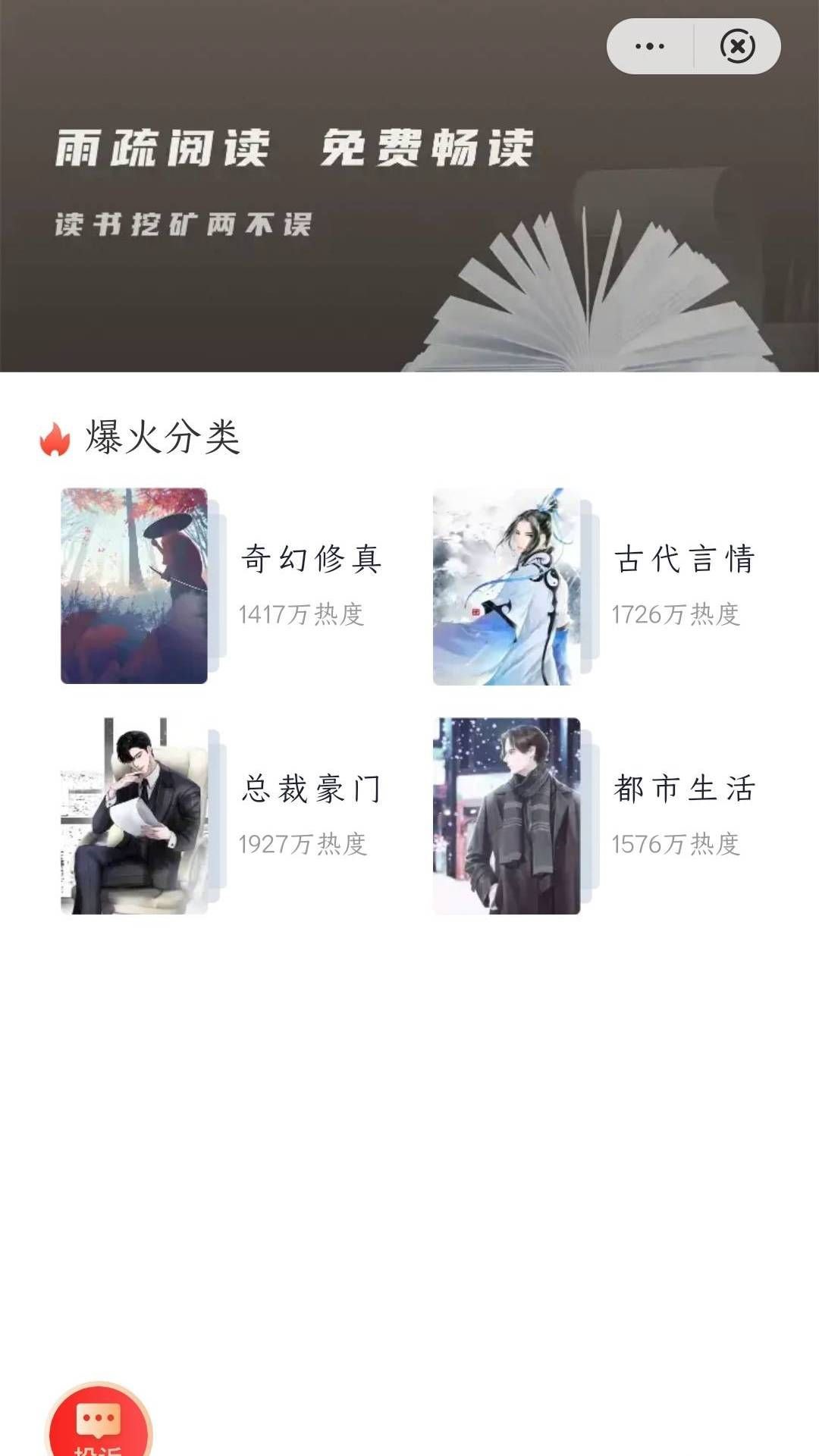The width and height of the screenshot is (819, 1456).
Task: Click the 1927万热度 heat label
Action: pos(302,842)
